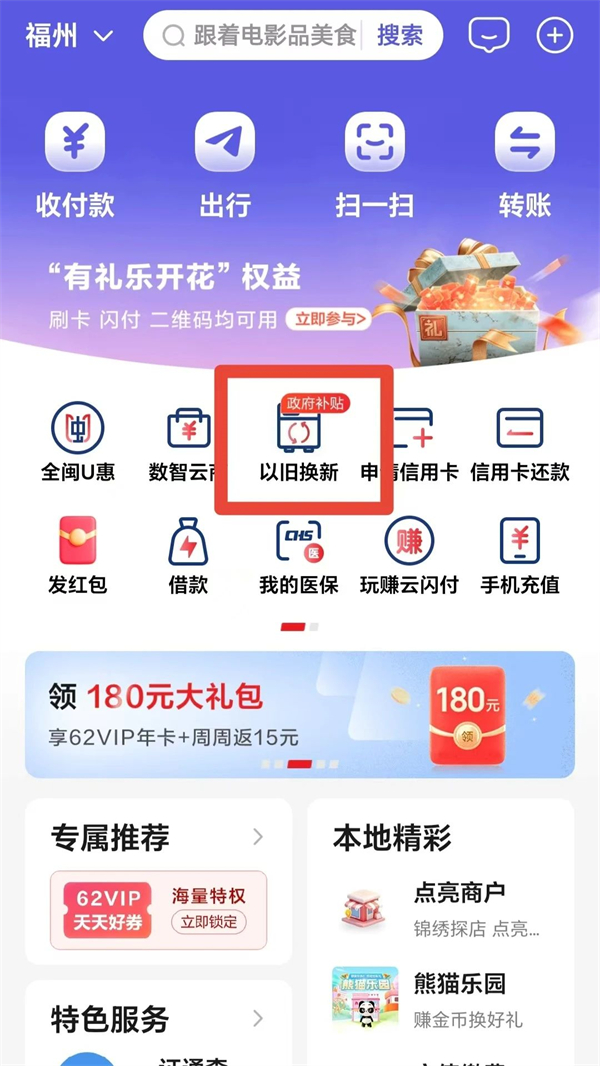Tap 立即锁定 on the 62VIP card
The width and height of the screenshot is (600, 1066).
tap(207, 922)
